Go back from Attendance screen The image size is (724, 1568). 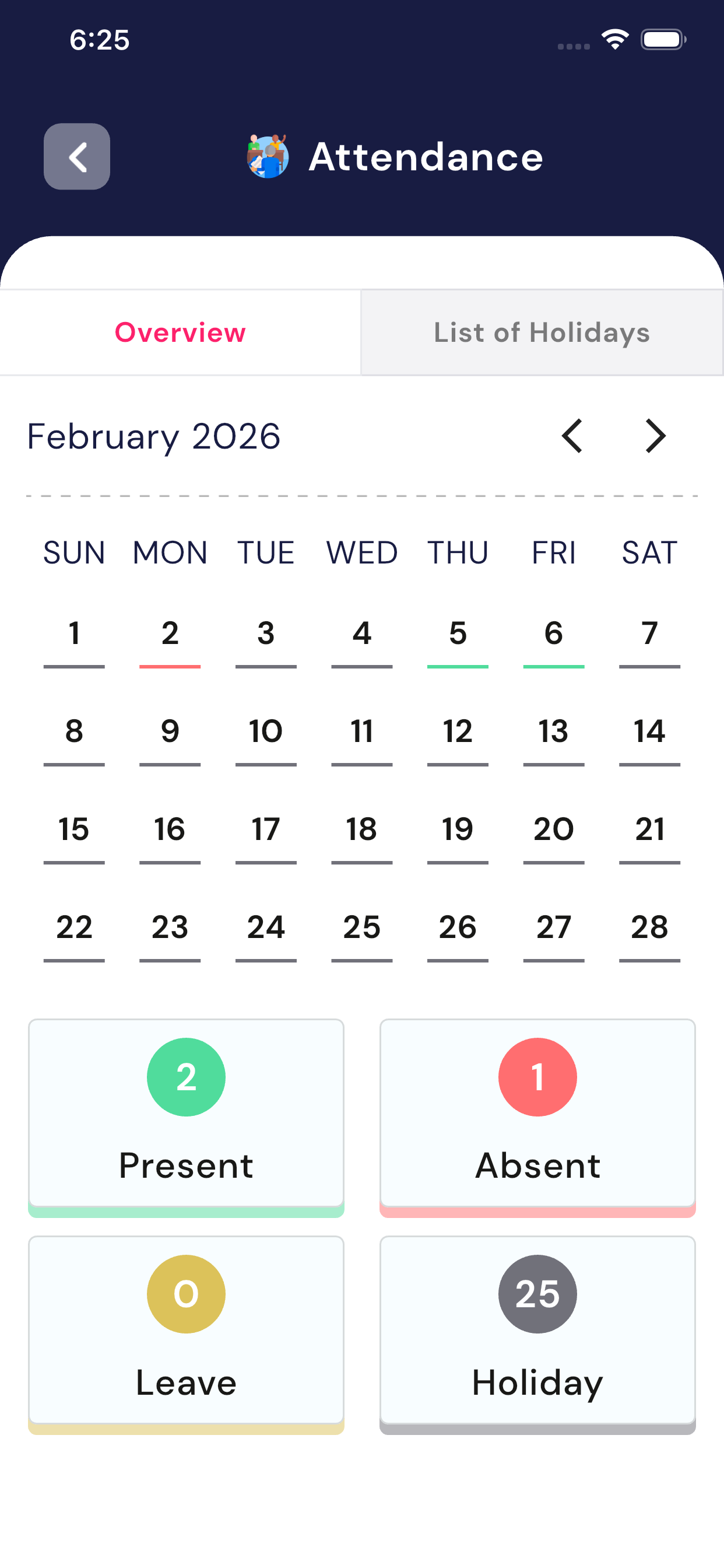(77, 156)
